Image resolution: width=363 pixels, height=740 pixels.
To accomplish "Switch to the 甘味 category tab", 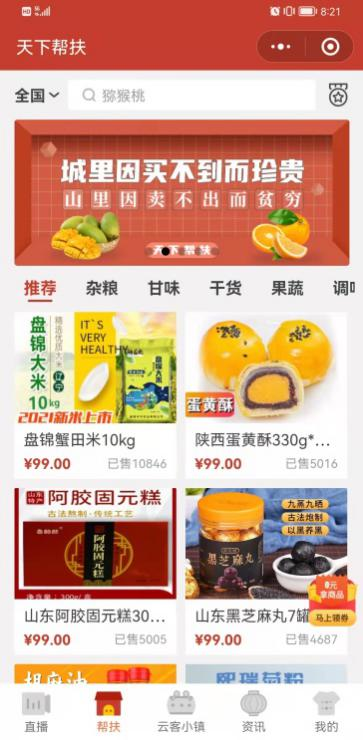I will 164,288.
